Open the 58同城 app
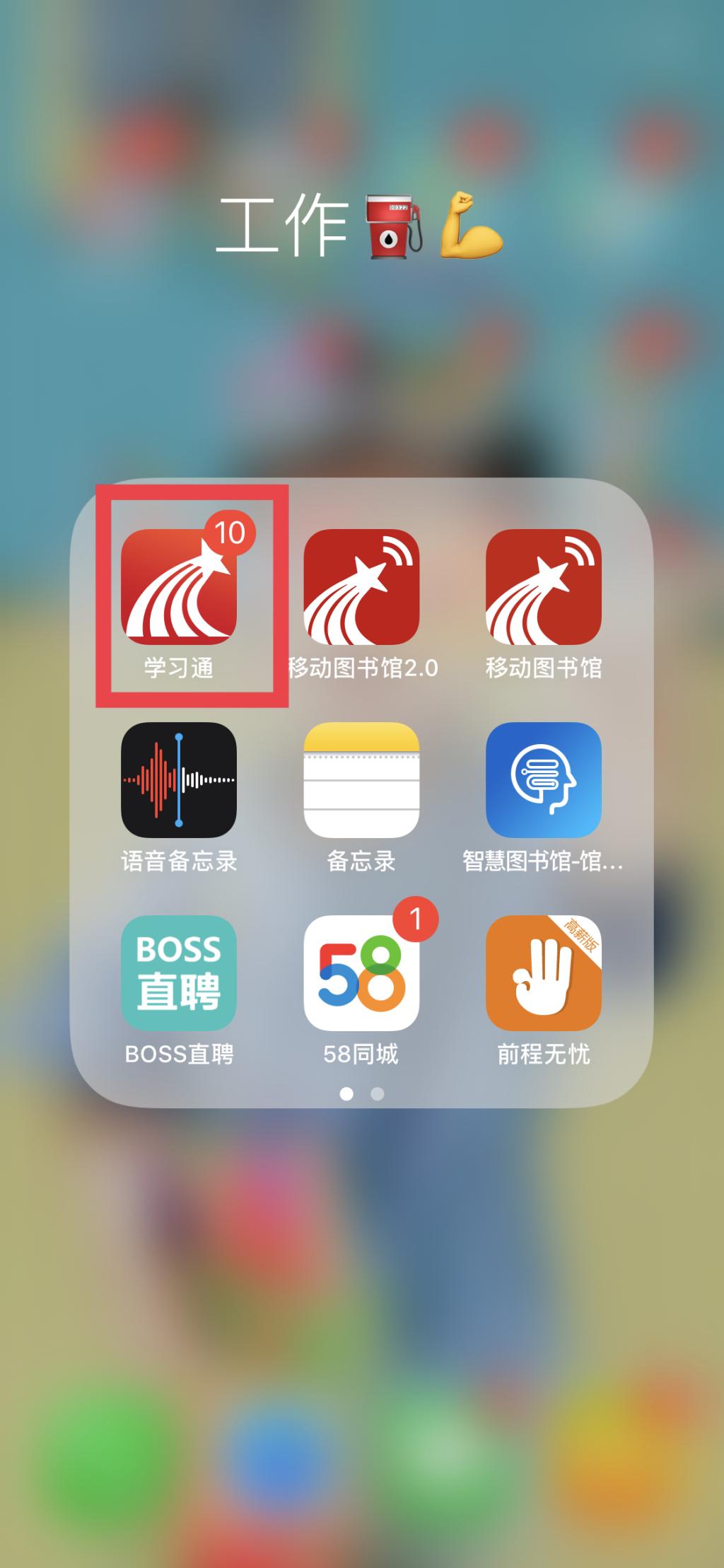The height and width of the screenshot is (1568, 724). pos(361,972)
